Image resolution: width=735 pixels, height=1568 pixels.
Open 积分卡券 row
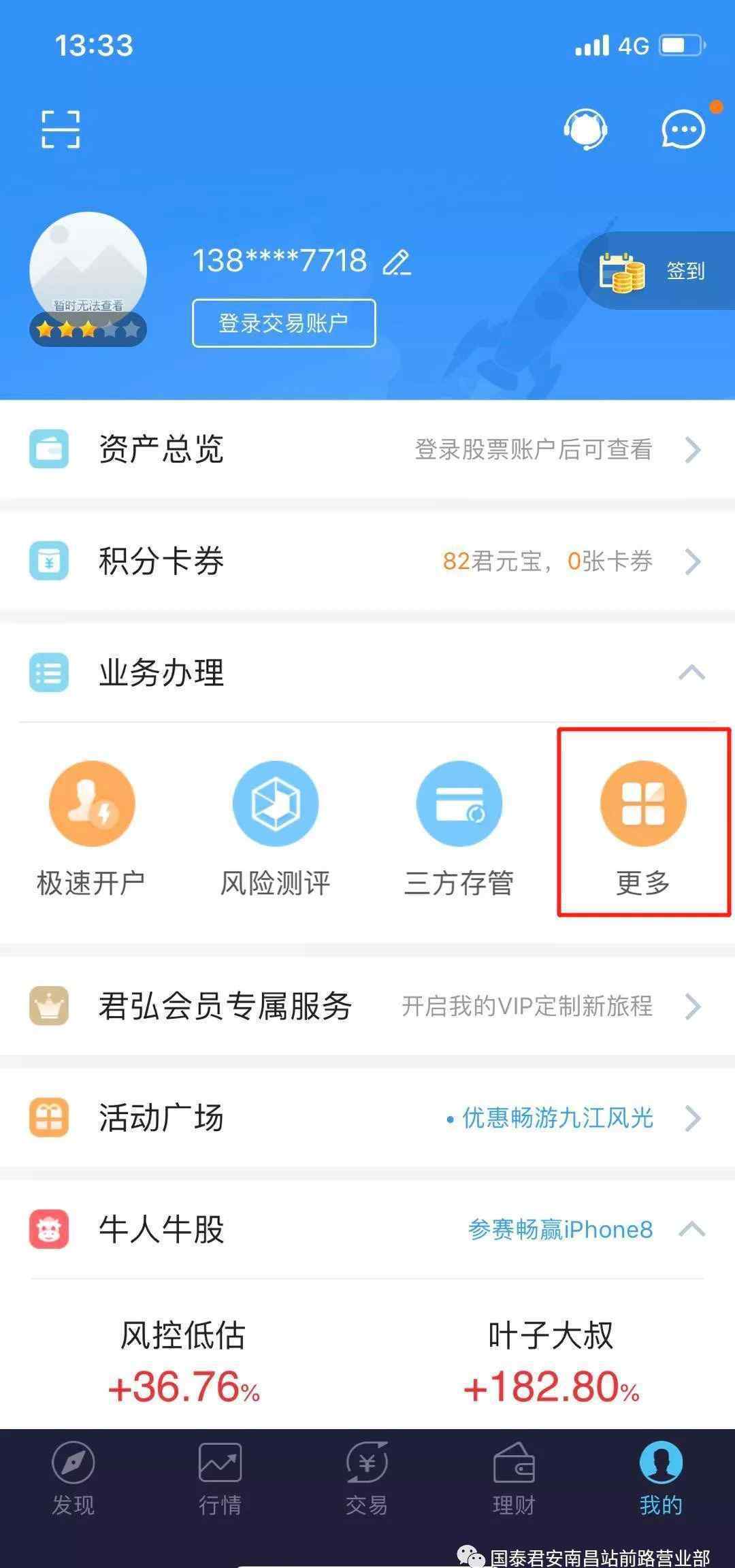[367, 561]
